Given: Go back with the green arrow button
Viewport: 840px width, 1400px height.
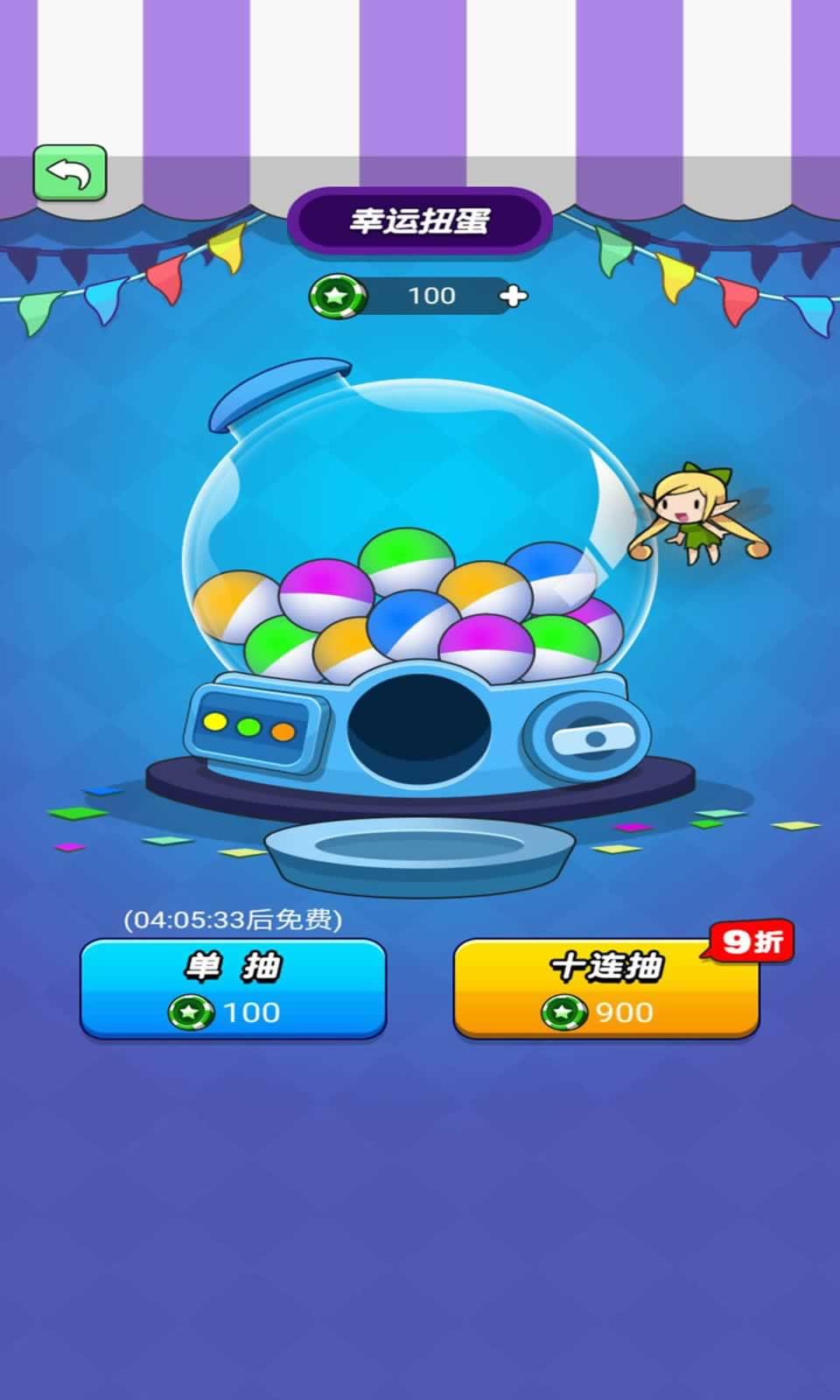Looking at the screenshot, I should (70, 173).
